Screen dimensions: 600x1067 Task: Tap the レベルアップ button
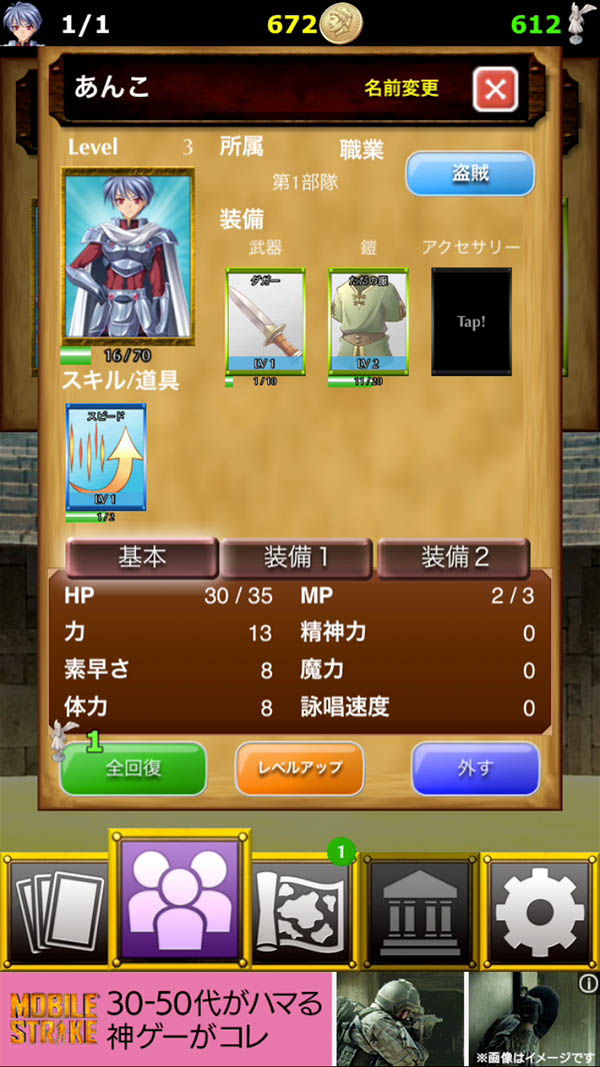[299, 768]
